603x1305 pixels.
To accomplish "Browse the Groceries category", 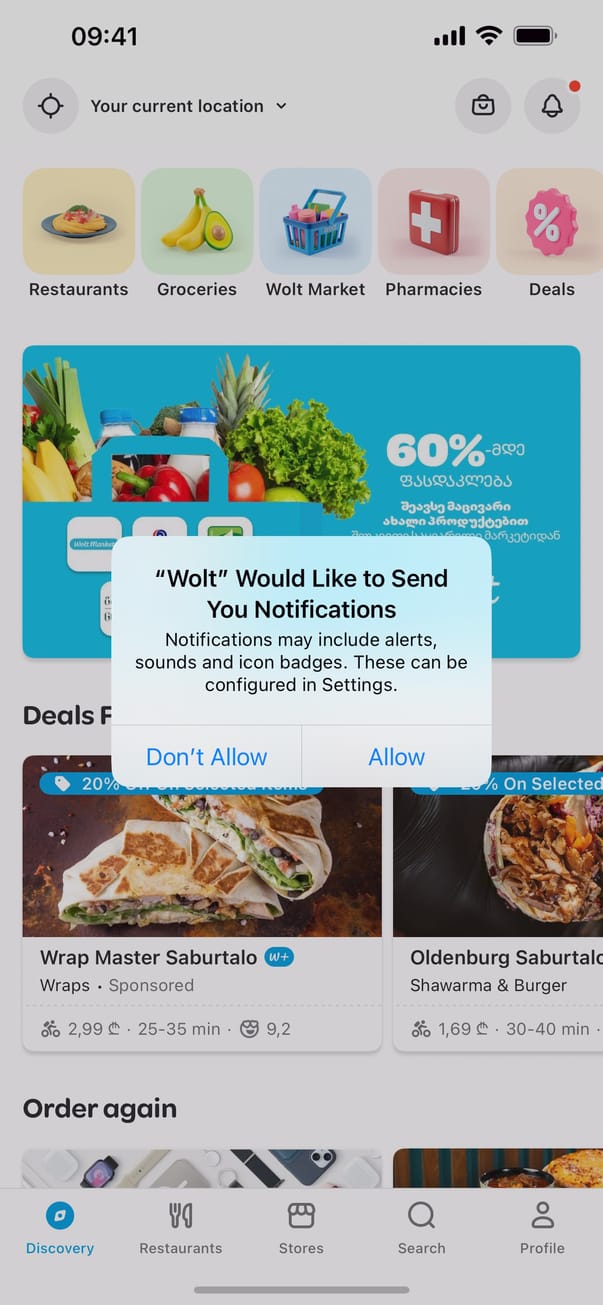I will [197, 233].
